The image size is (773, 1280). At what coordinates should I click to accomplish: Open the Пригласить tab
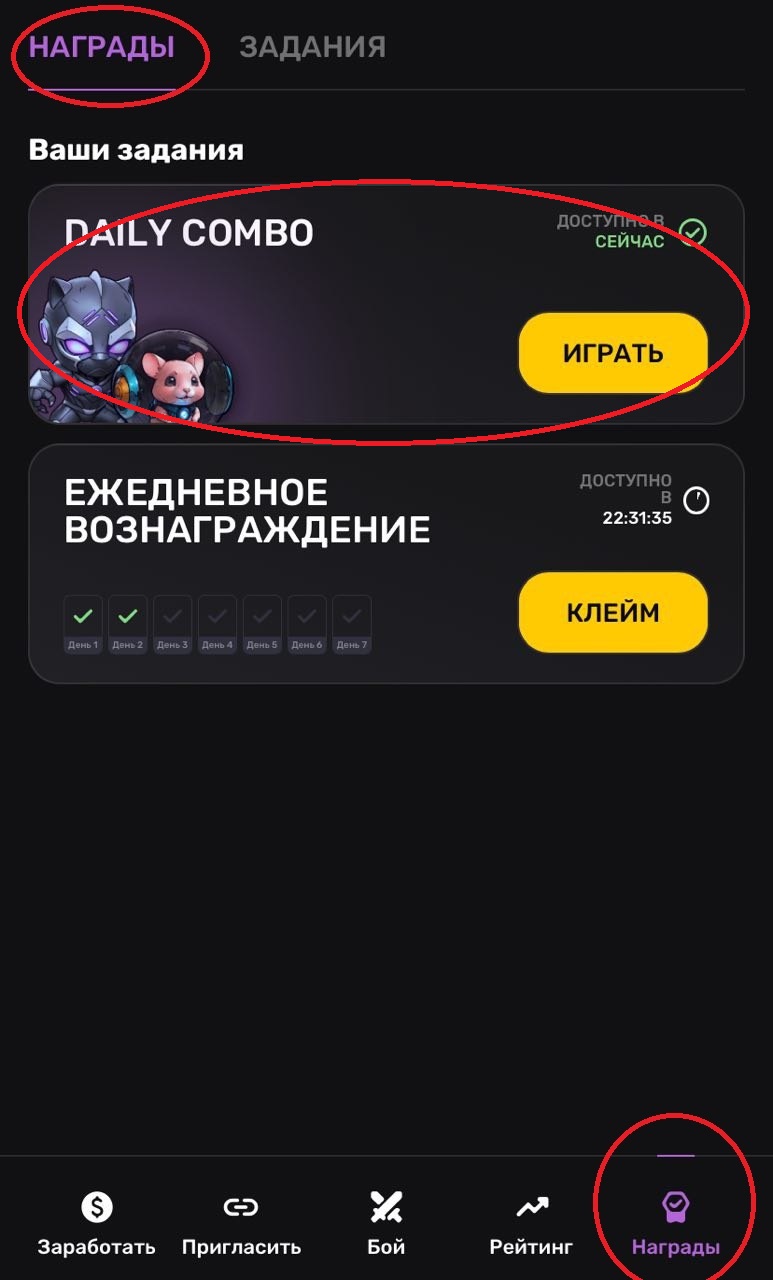click(241, 1224)
